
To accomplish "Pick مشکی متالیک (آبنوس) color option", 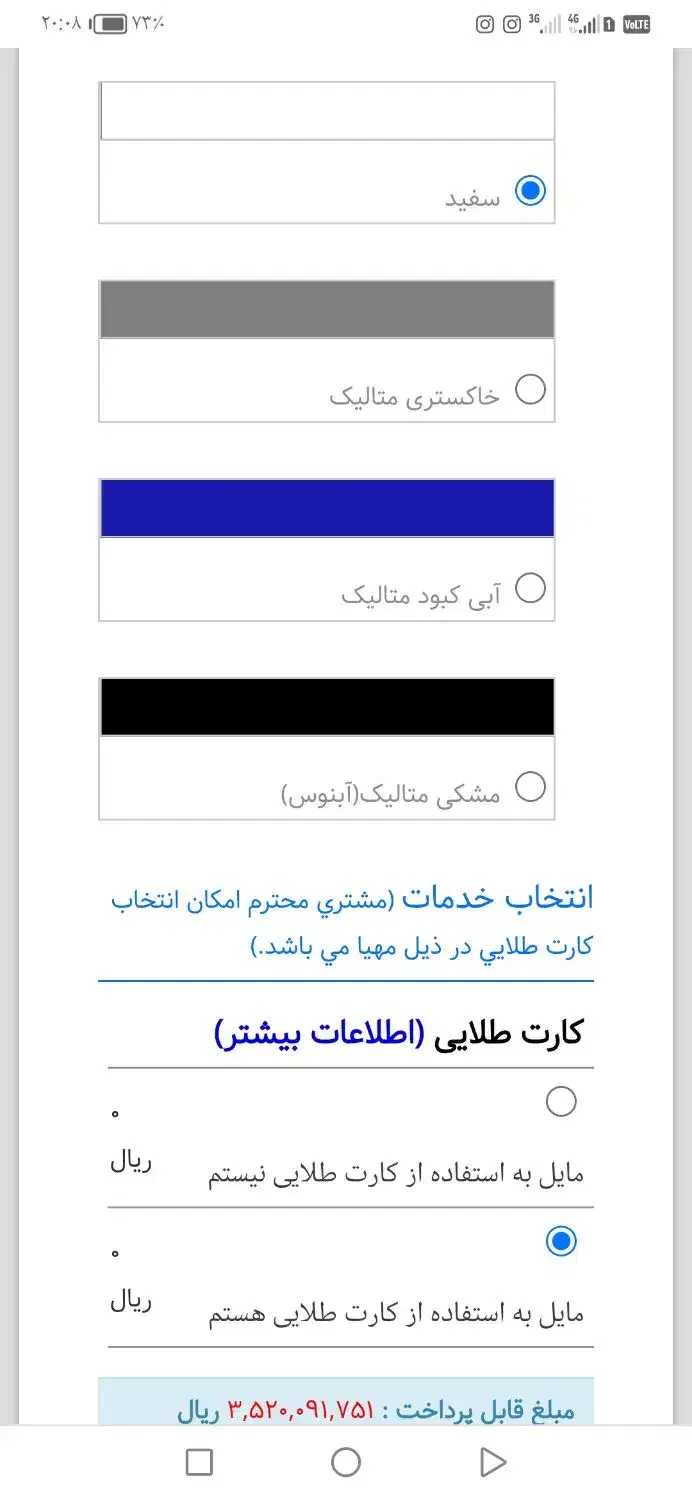I will coord(530,787).
